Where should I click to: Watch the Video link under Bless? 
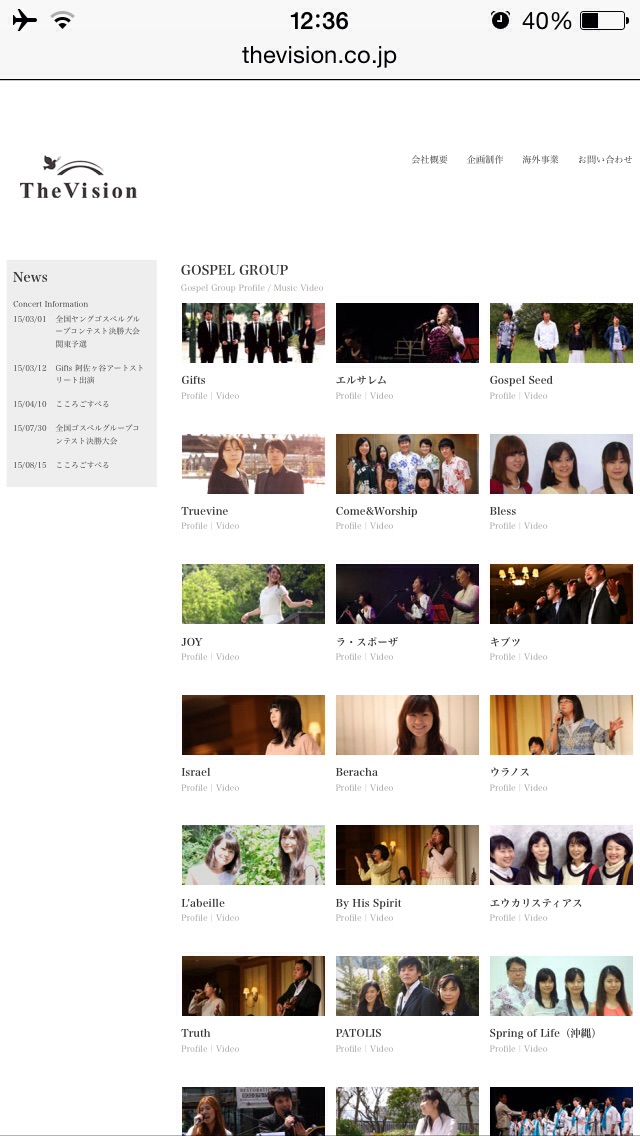(x=536, y=526)
